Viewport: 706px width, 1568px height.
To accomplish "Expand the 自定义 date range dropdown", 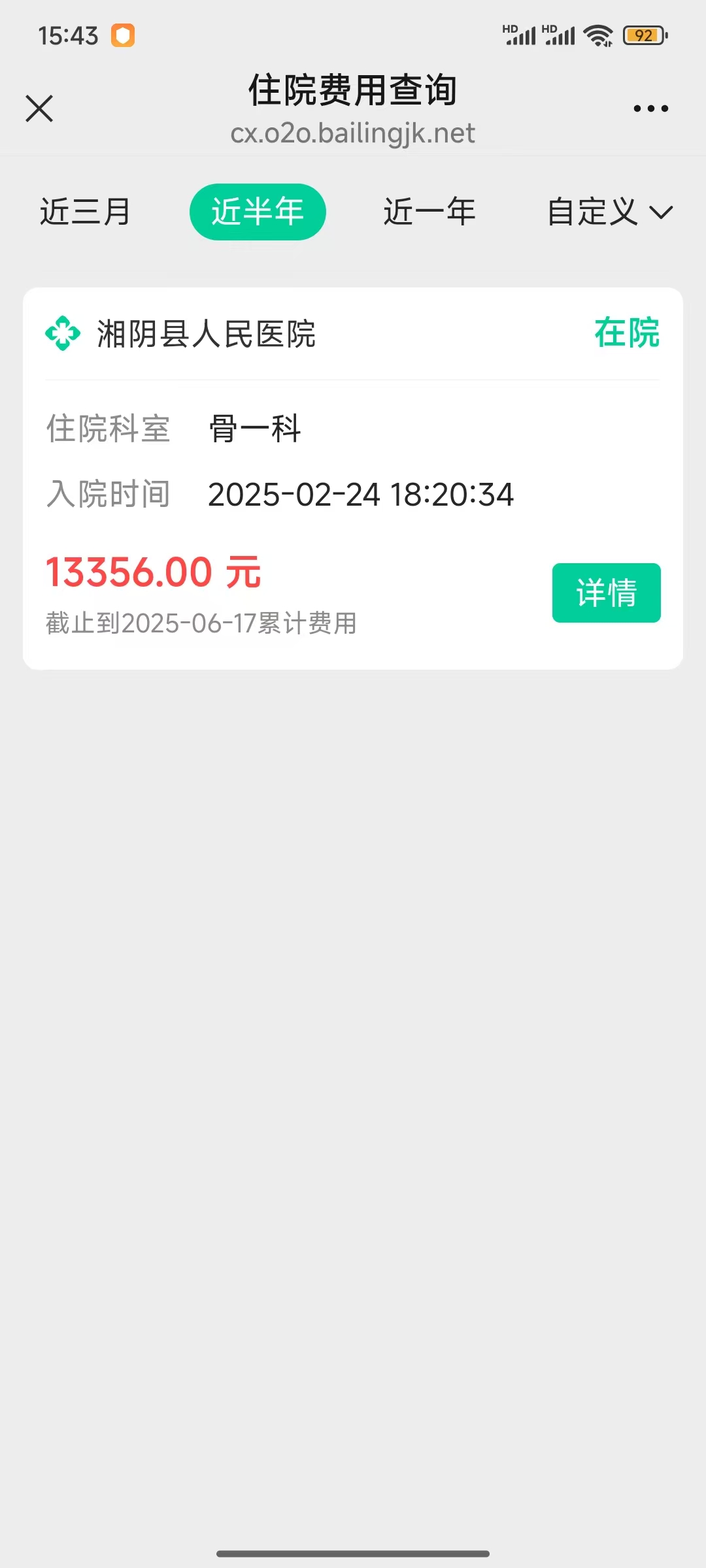I will point(609,212).
